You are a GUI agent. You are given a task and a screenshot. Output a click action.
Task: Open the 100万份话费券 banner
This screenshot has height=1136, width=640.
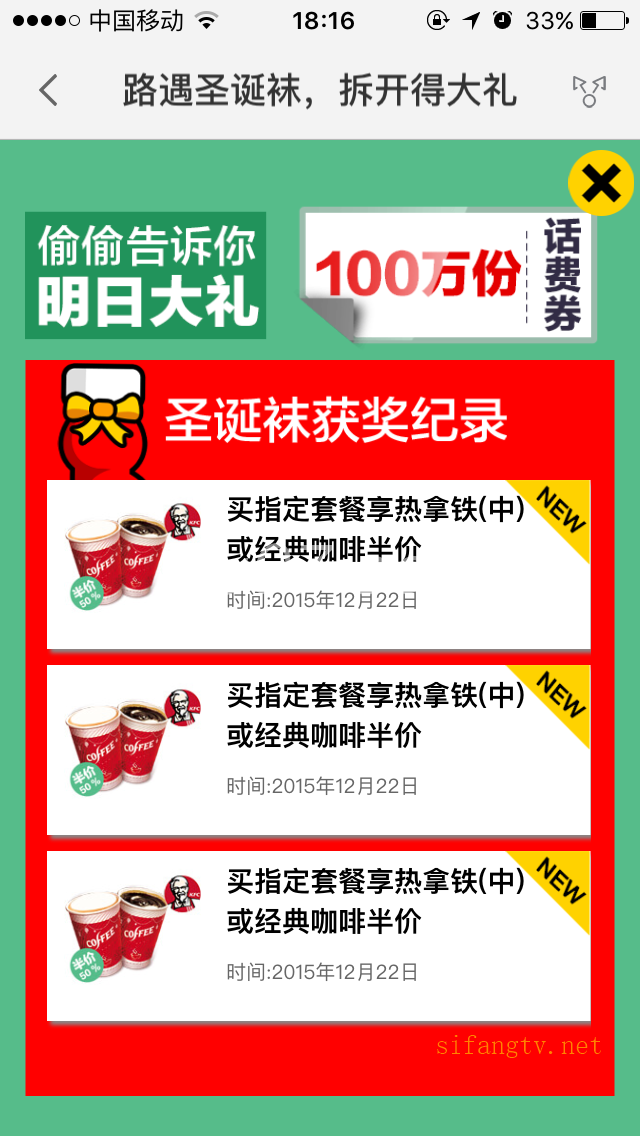pos(448,273)
